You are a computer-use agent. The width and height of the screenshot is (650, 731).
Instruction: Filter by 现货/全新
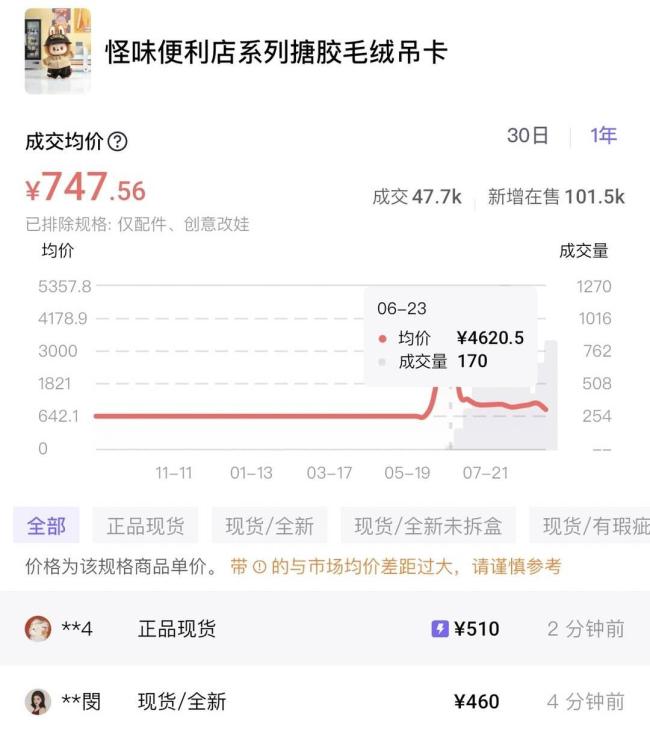(x=269, y=526)
